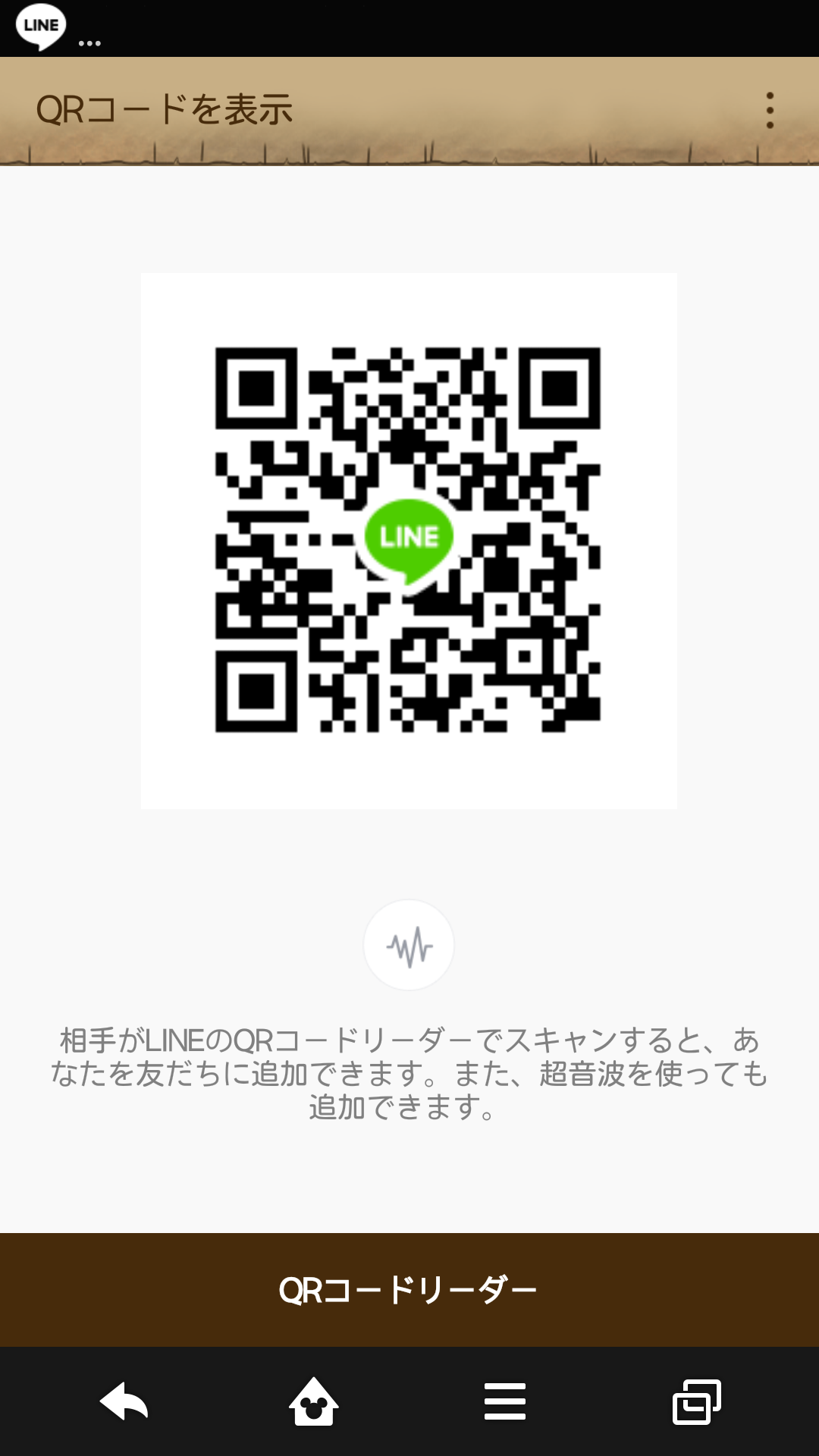Tap the ultrasonic wave button
The height and width of the screenshot is (1456, 819).
[409, 945]
